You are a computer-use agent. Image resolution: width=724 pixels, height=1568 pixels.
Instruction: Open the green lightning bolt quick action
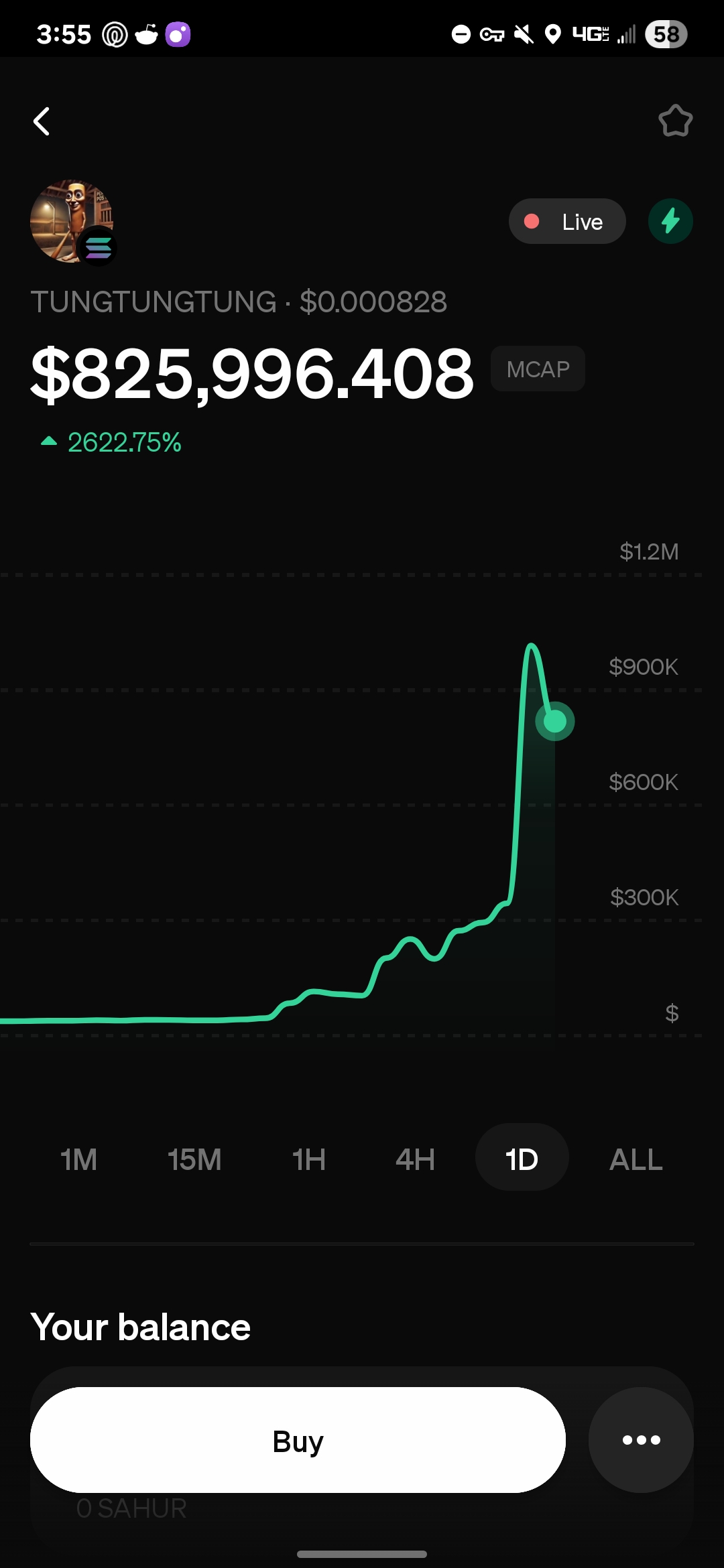pyautogui.click(x=670, y=221)
